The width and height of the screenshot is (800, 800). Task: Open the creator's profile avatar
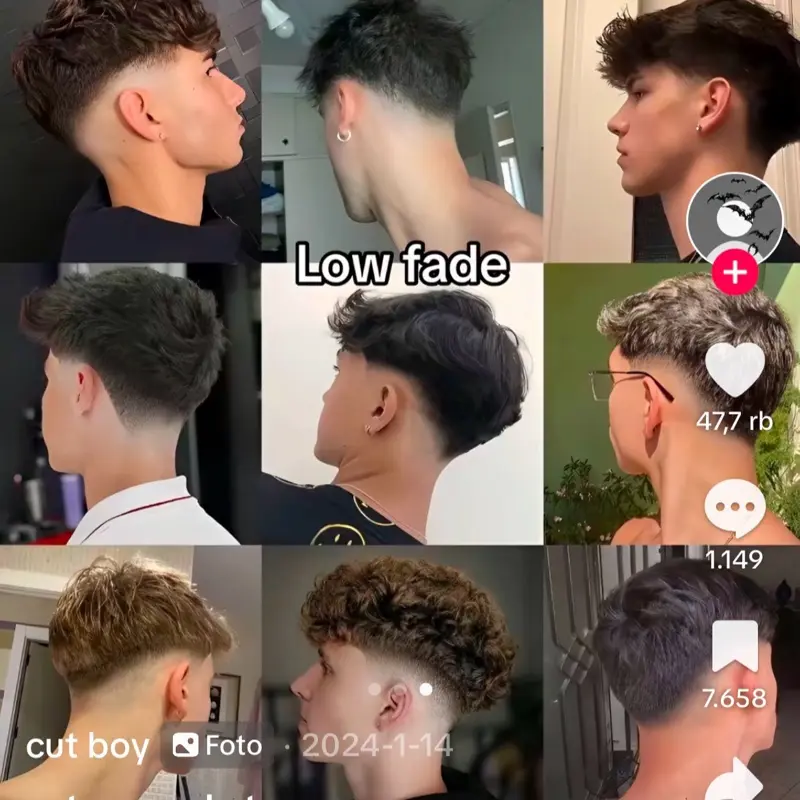(736, 215)
